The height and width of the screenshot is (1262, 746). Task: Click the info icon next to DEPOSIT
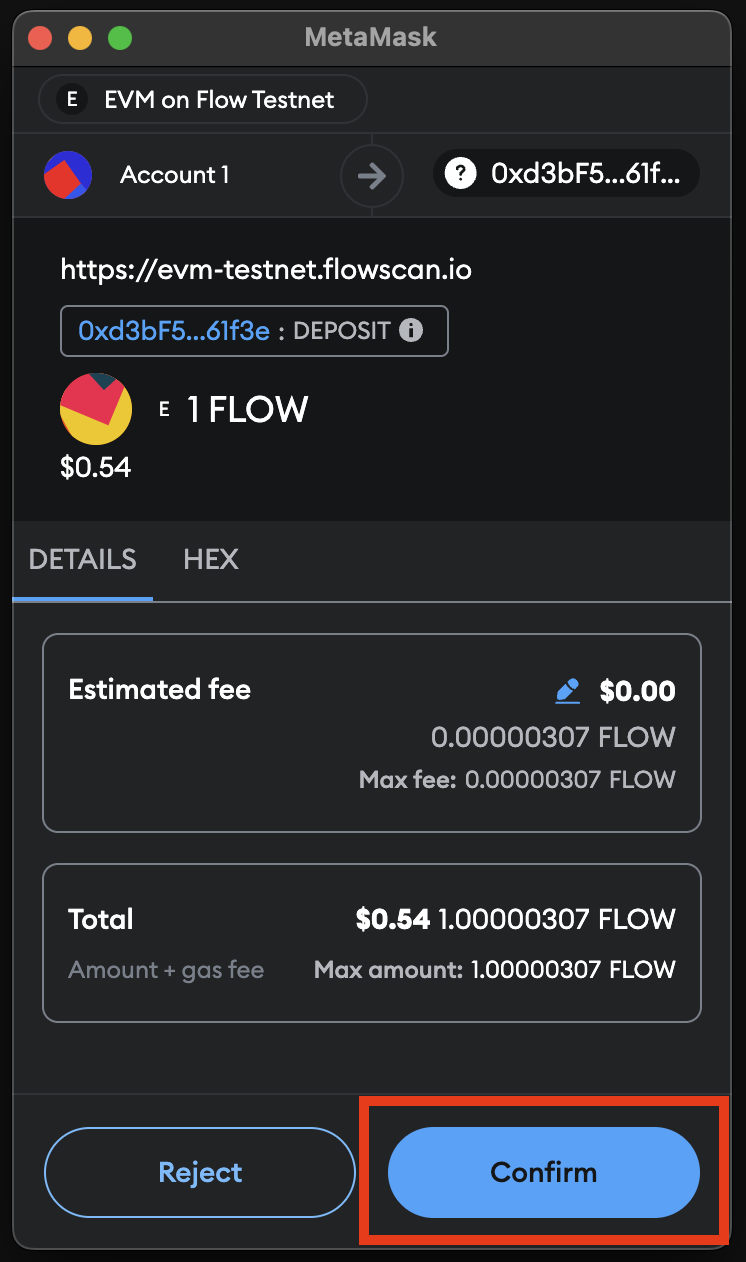tap(410, 330)
